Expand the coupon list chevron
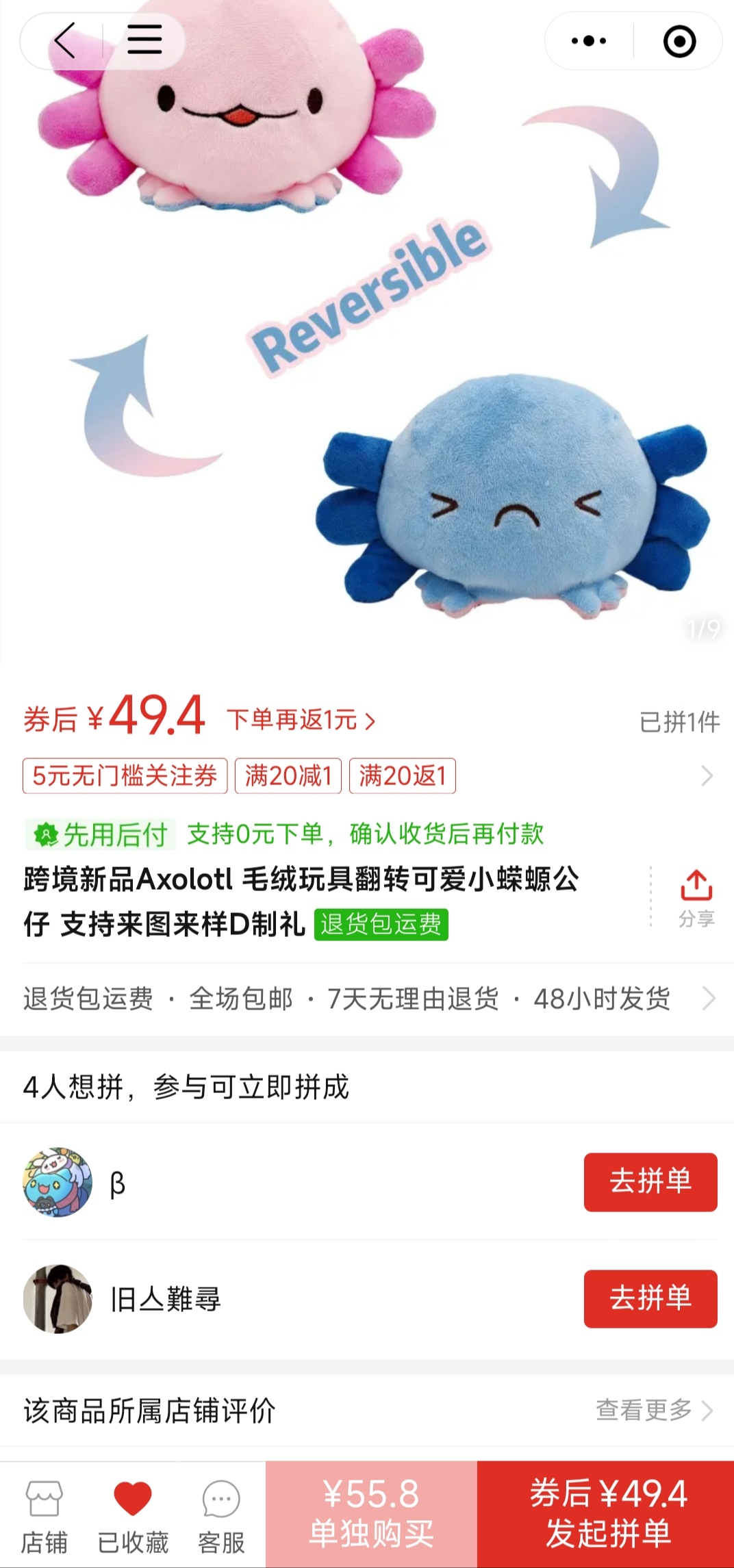 point(707,776)
